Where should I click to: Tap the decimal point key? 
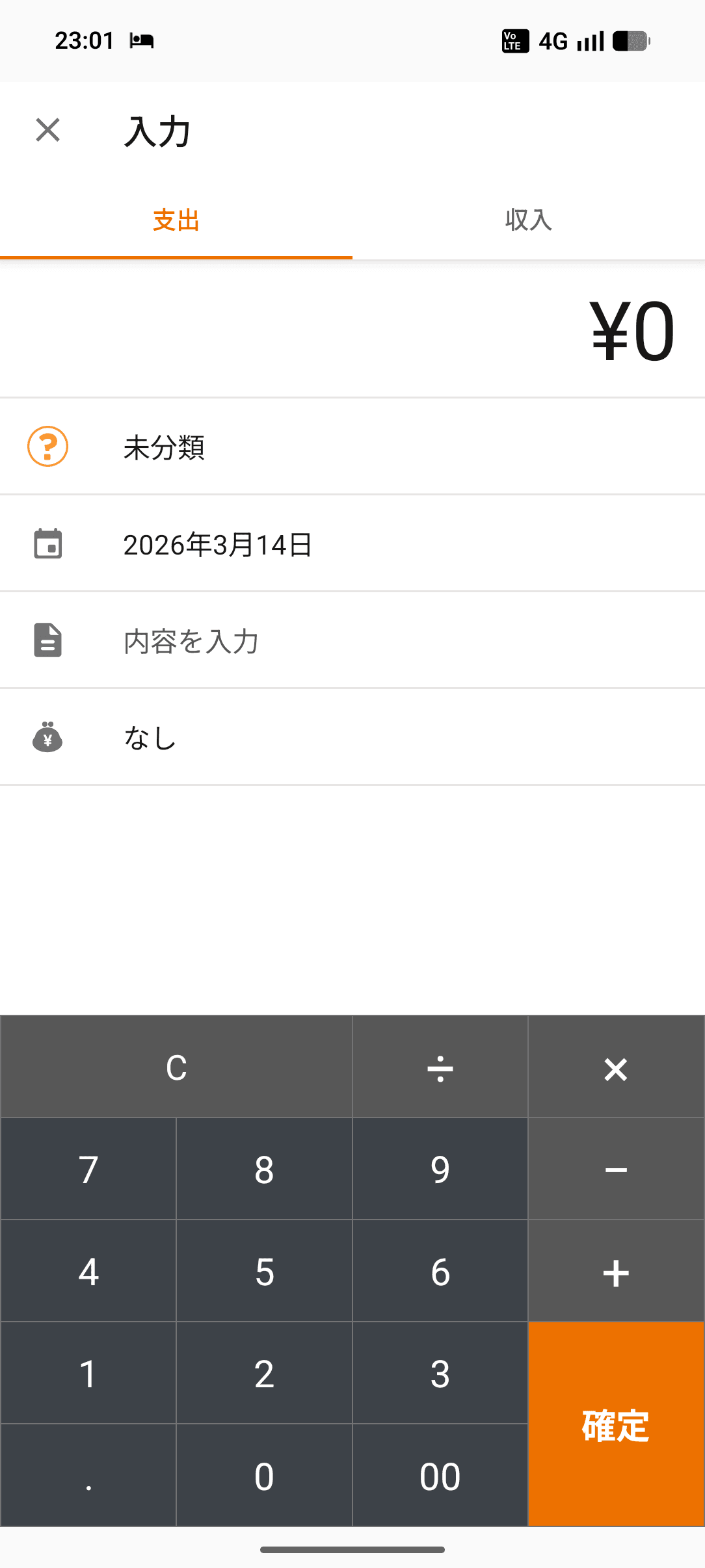(x=88, y=1476)
